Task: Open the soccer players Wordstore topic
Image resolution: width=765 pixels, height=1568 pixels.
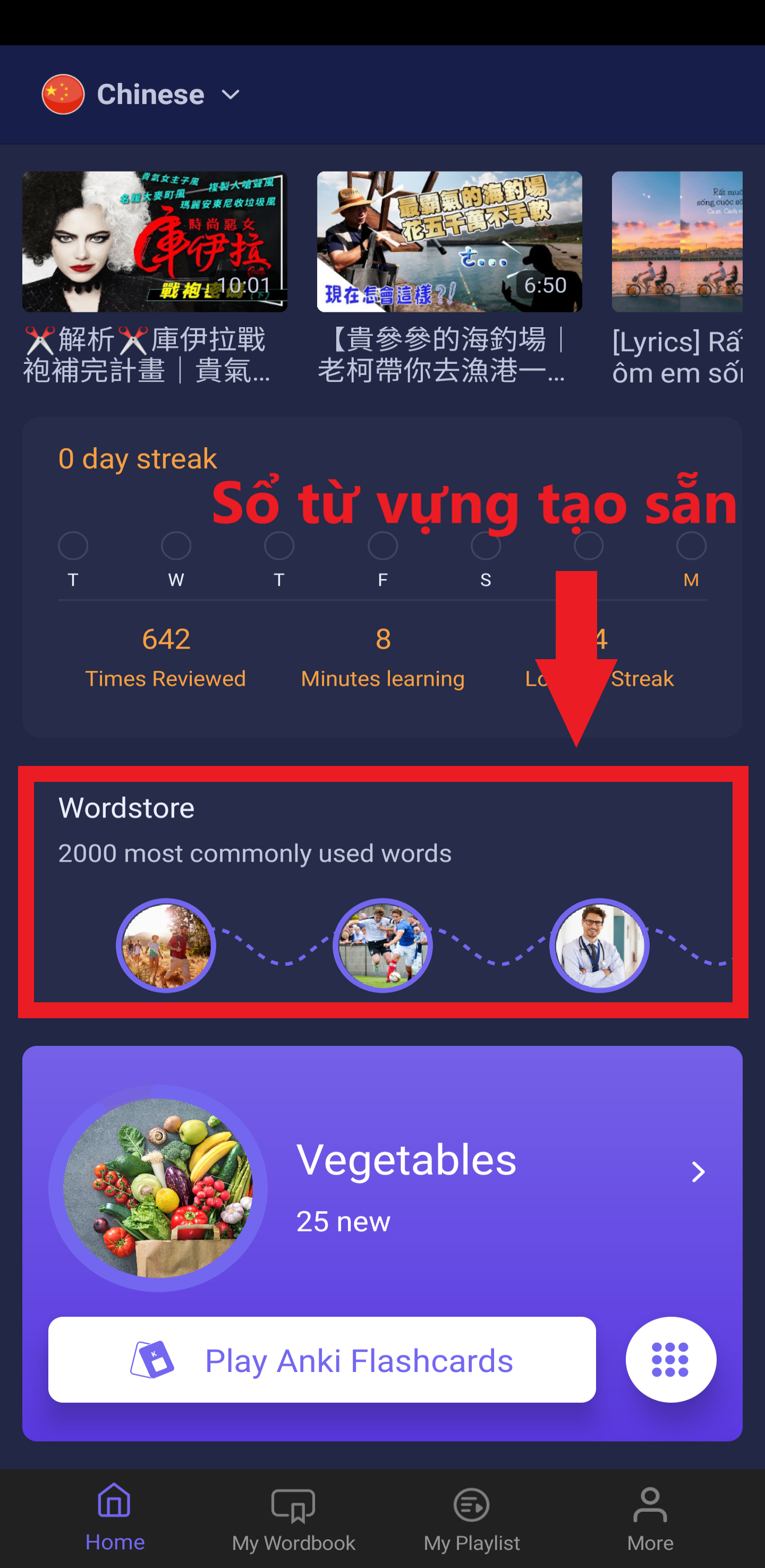Action: 383,945
